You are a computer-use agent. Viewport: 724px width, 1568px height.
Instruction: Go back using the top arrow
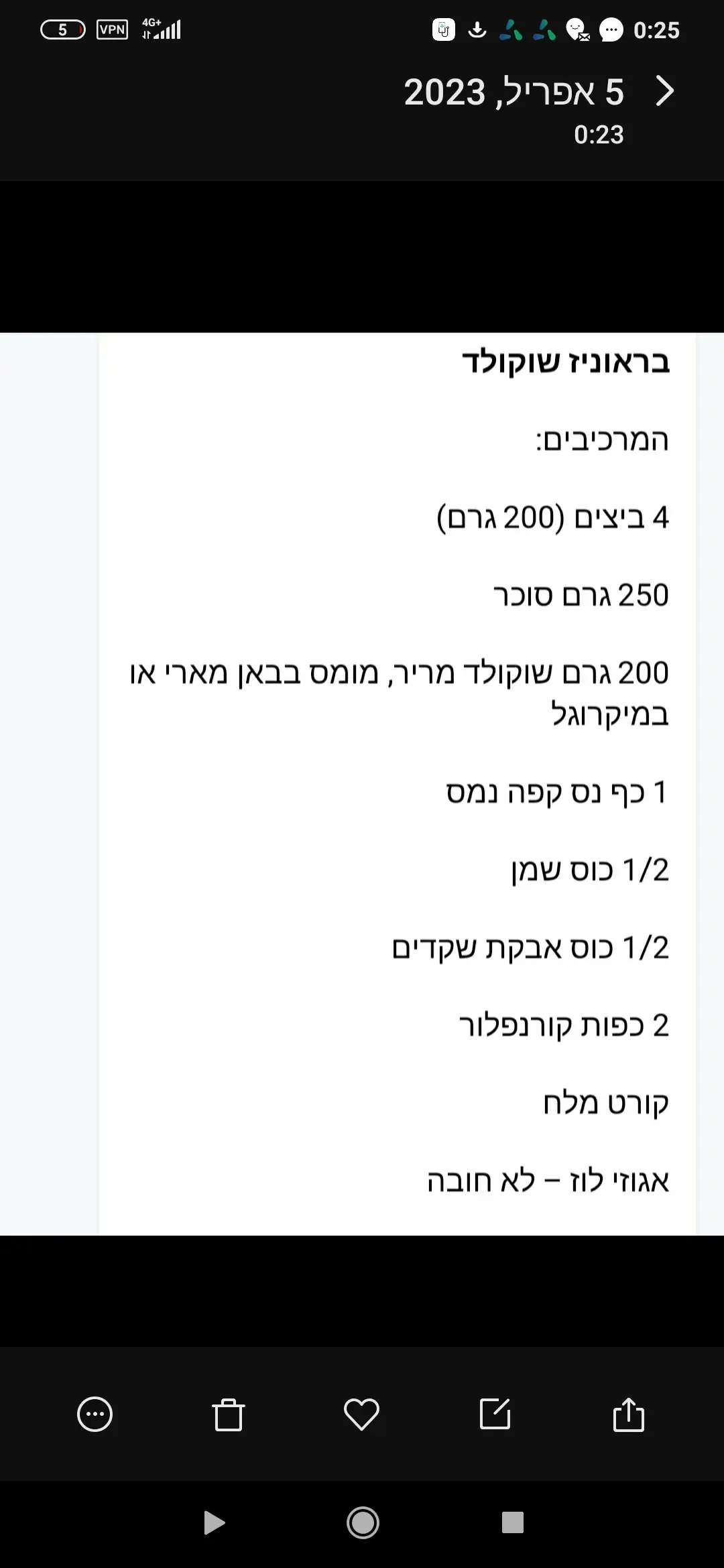pos(664,91)
